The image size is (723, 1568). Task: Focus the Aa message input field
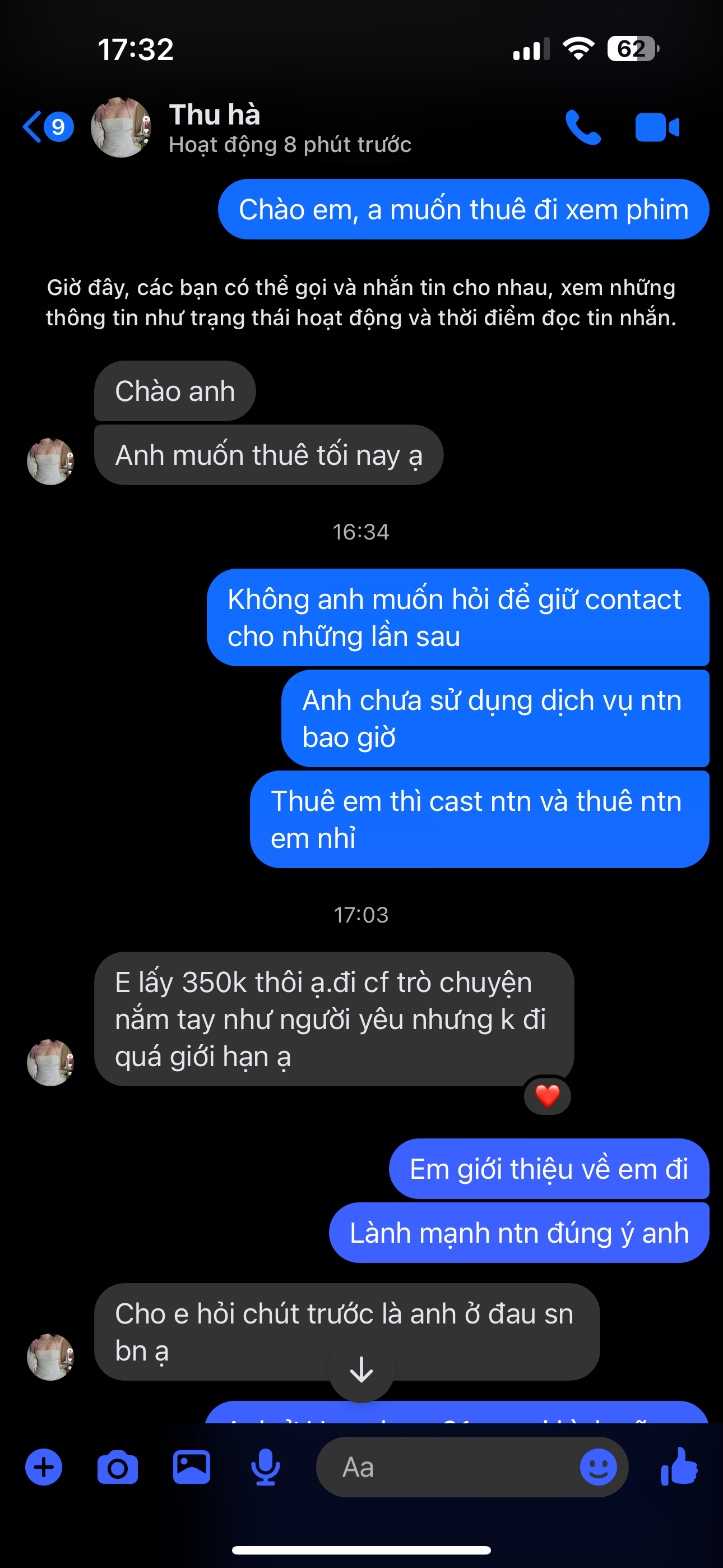point(451,1468)
